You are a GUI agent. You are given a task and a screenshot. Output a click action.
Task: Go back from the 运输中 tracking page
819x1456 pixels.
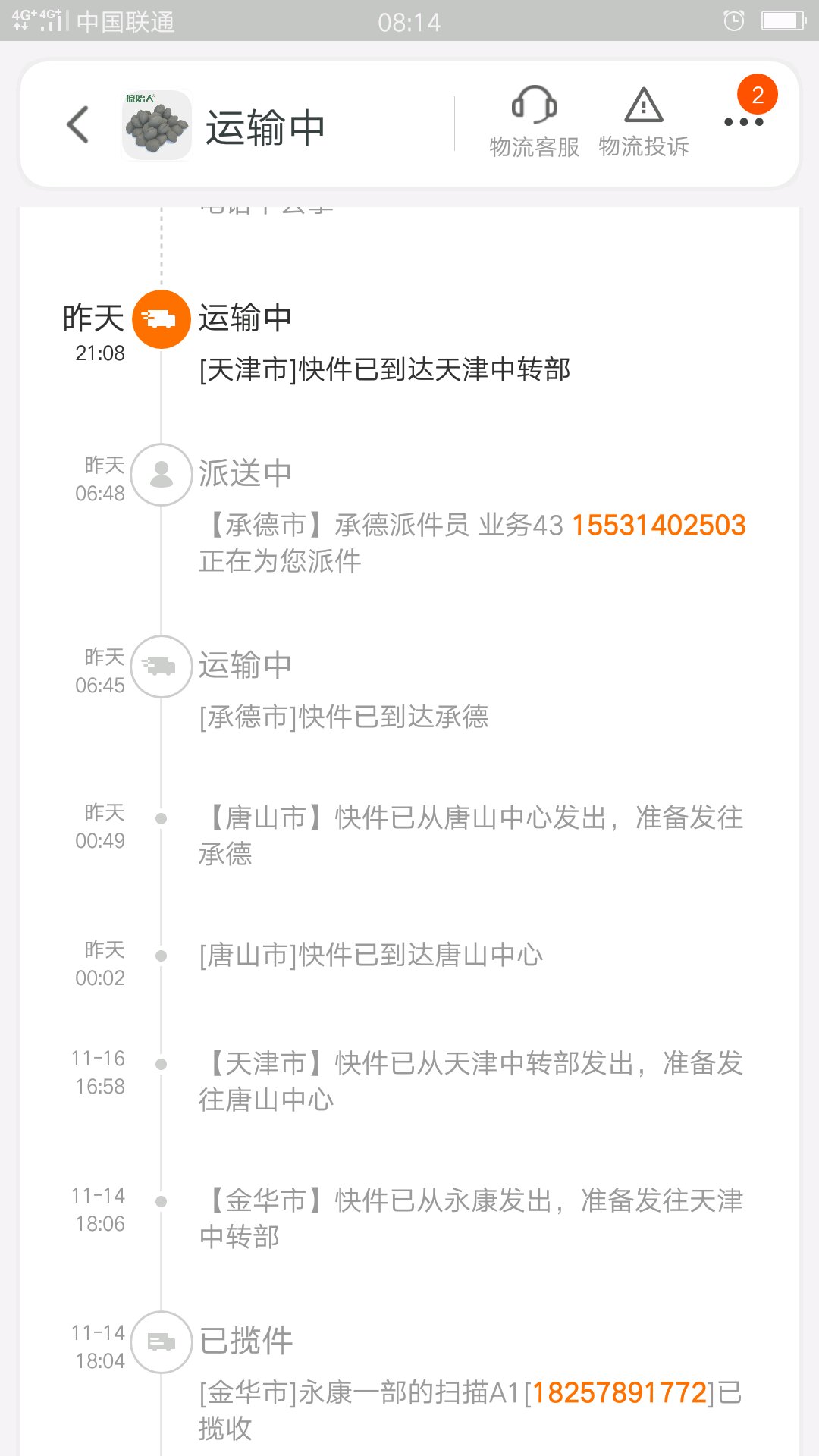[x=78, y=124]
